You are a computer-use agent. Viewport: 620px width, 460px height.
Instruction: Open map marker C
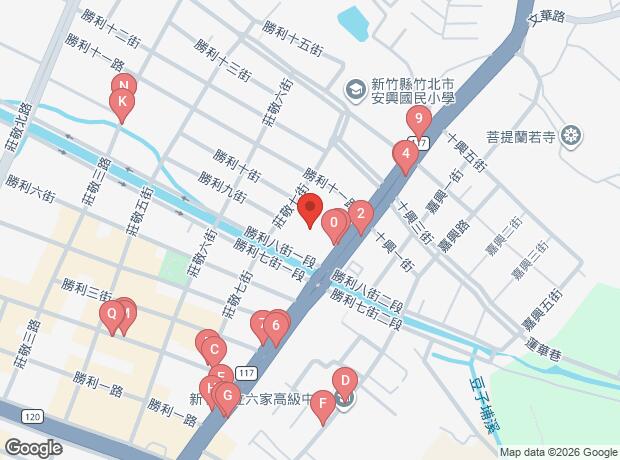click(x=213, y=349)
